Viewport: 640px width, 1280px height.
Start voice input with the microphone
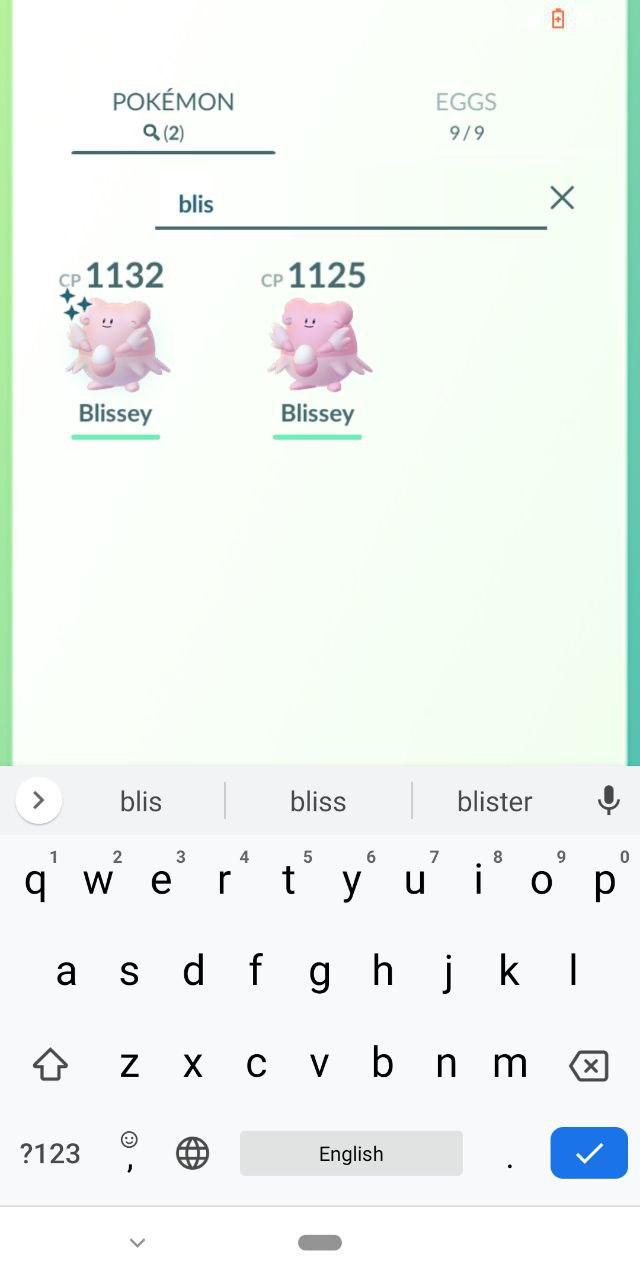tap(608, 800)
